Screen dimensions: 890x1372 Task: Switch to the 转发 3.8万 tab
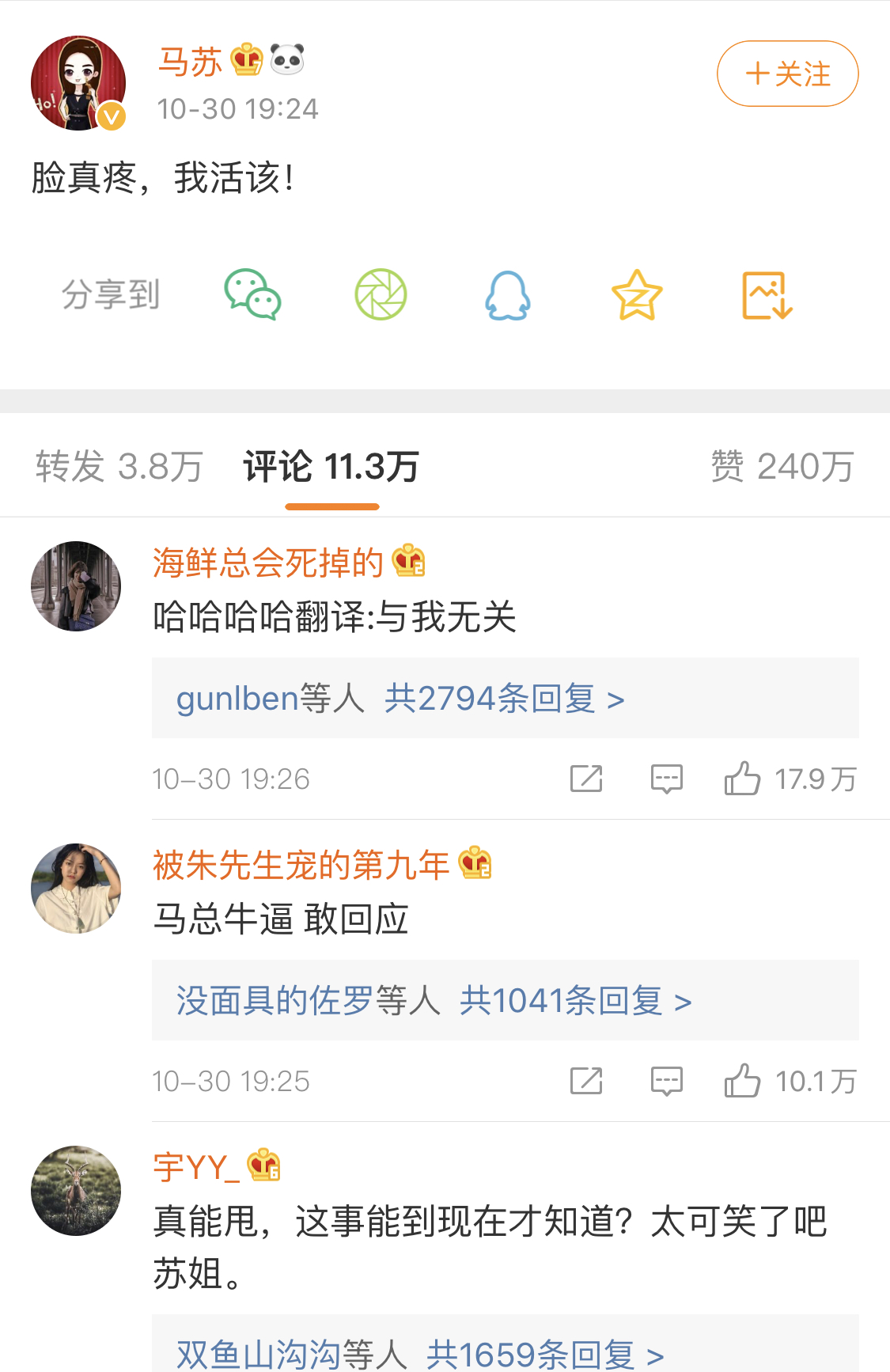pyautogui.click(x=119, y=467)
